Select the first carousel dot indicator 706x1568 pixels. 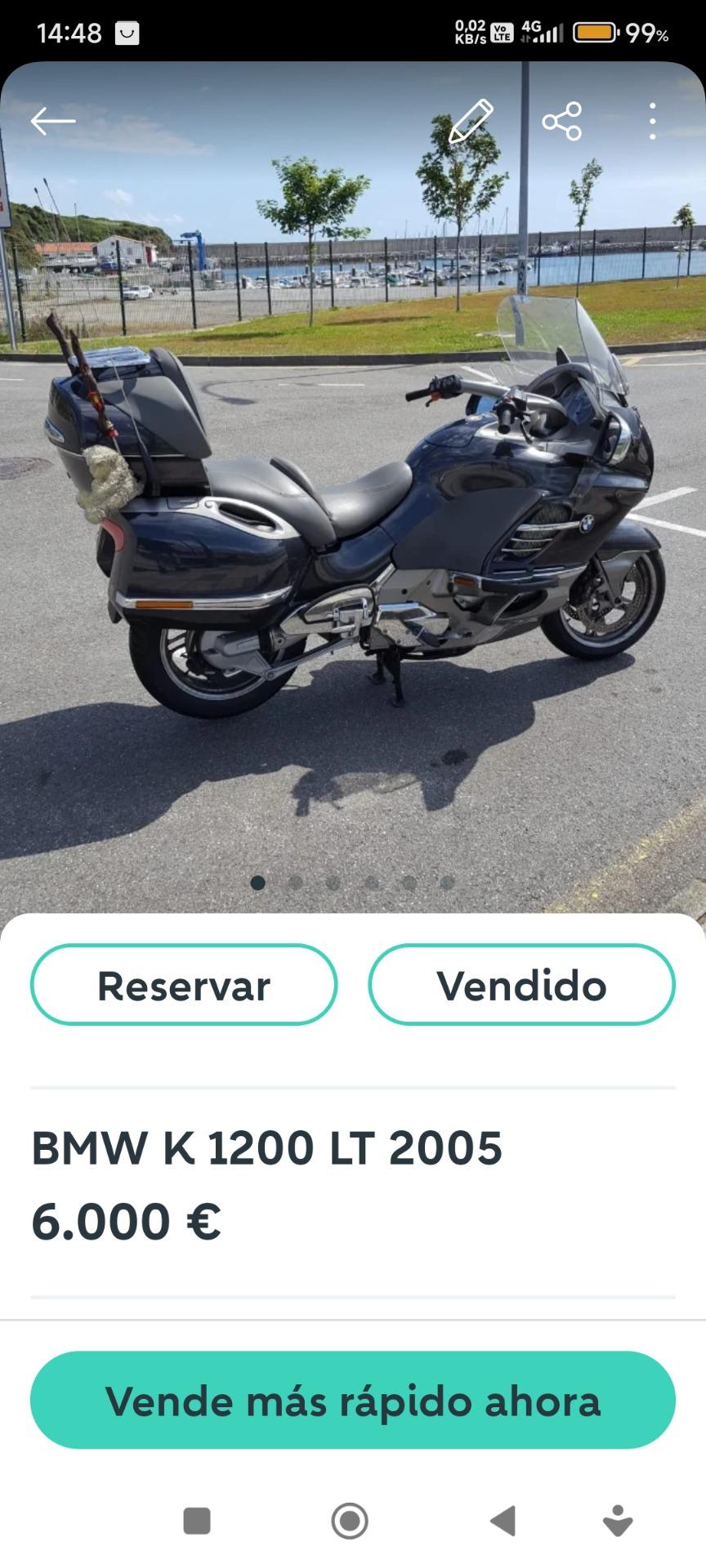tap(257, 882)
